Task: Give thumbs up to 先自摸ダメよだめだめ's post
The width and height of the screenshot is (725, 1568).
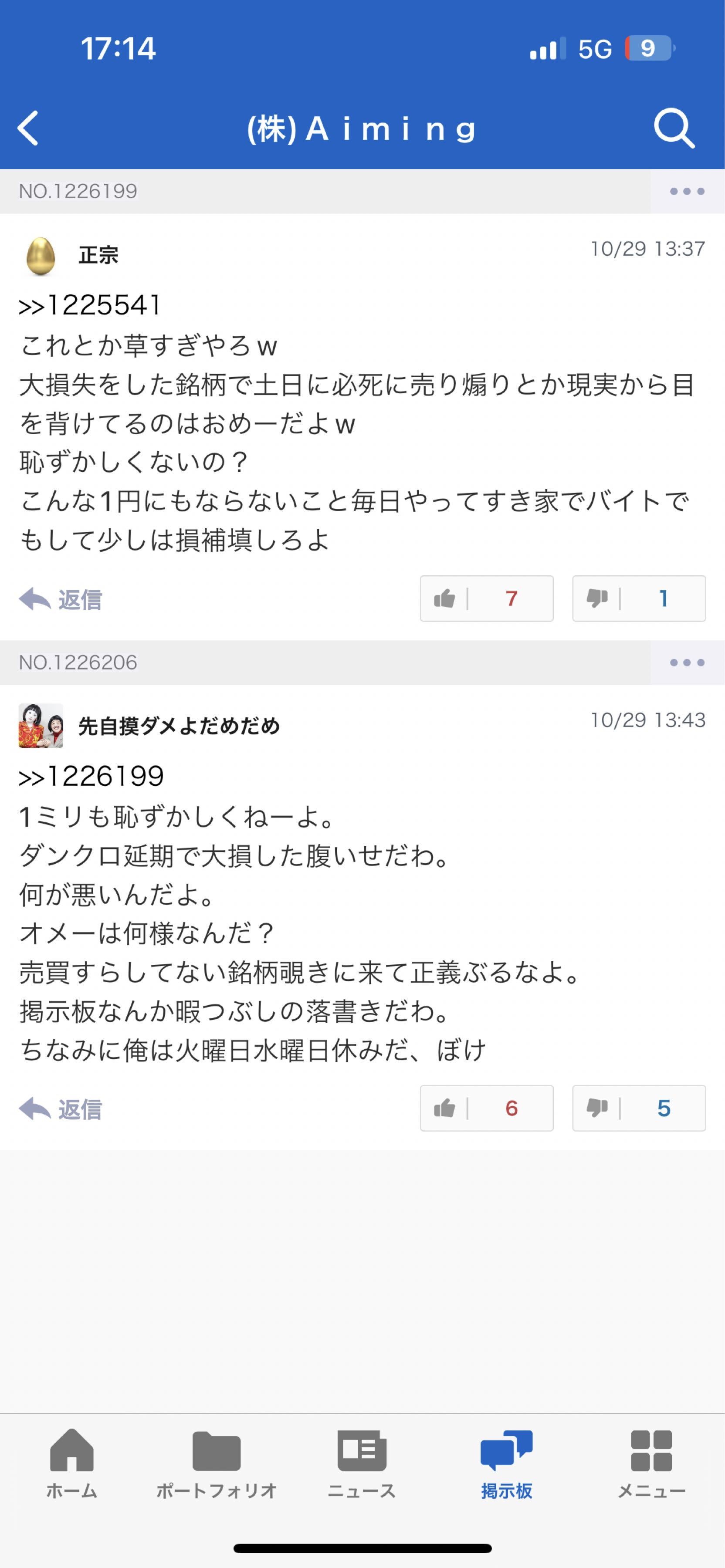Action: [x=486, y=1108]
